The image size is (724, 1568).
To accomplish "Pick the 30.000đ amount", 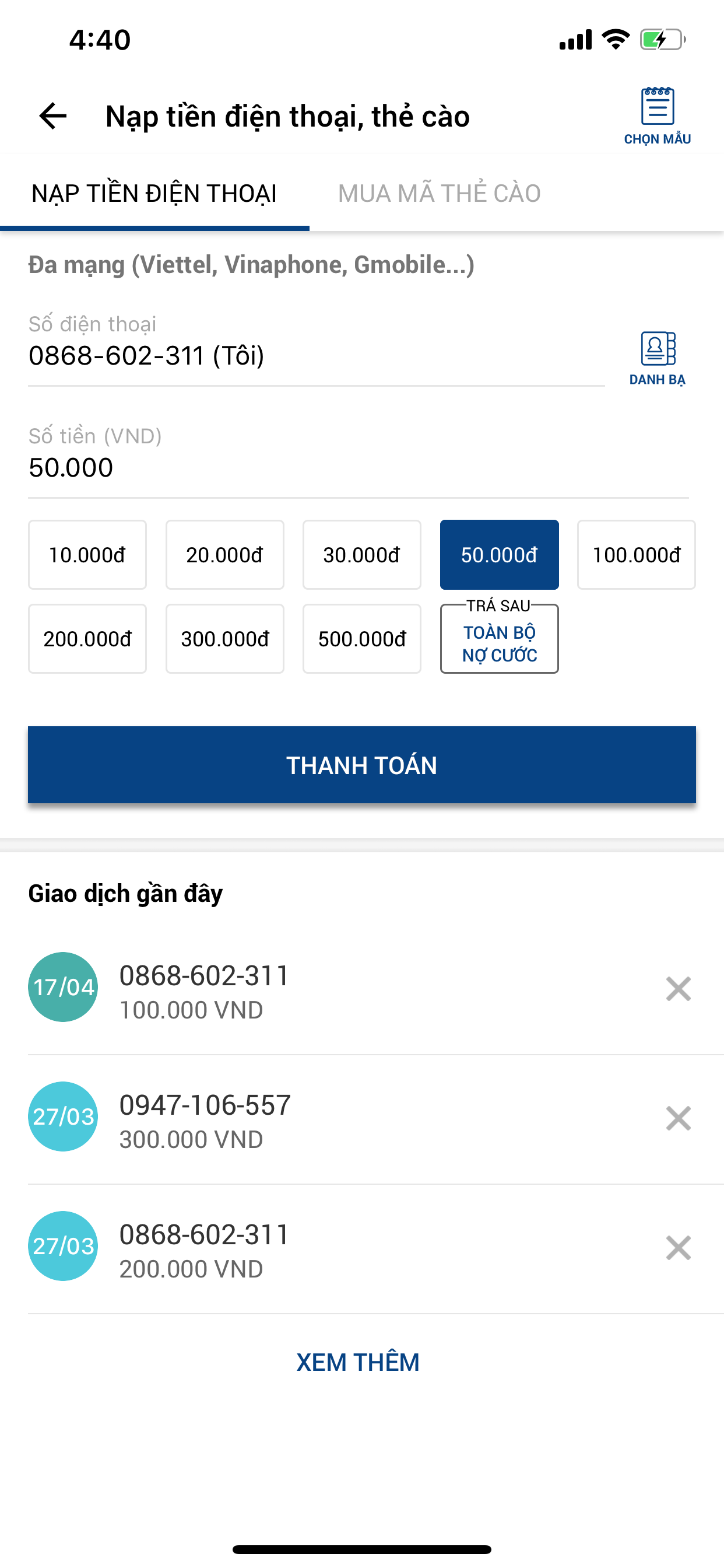I will coord(361,555).
